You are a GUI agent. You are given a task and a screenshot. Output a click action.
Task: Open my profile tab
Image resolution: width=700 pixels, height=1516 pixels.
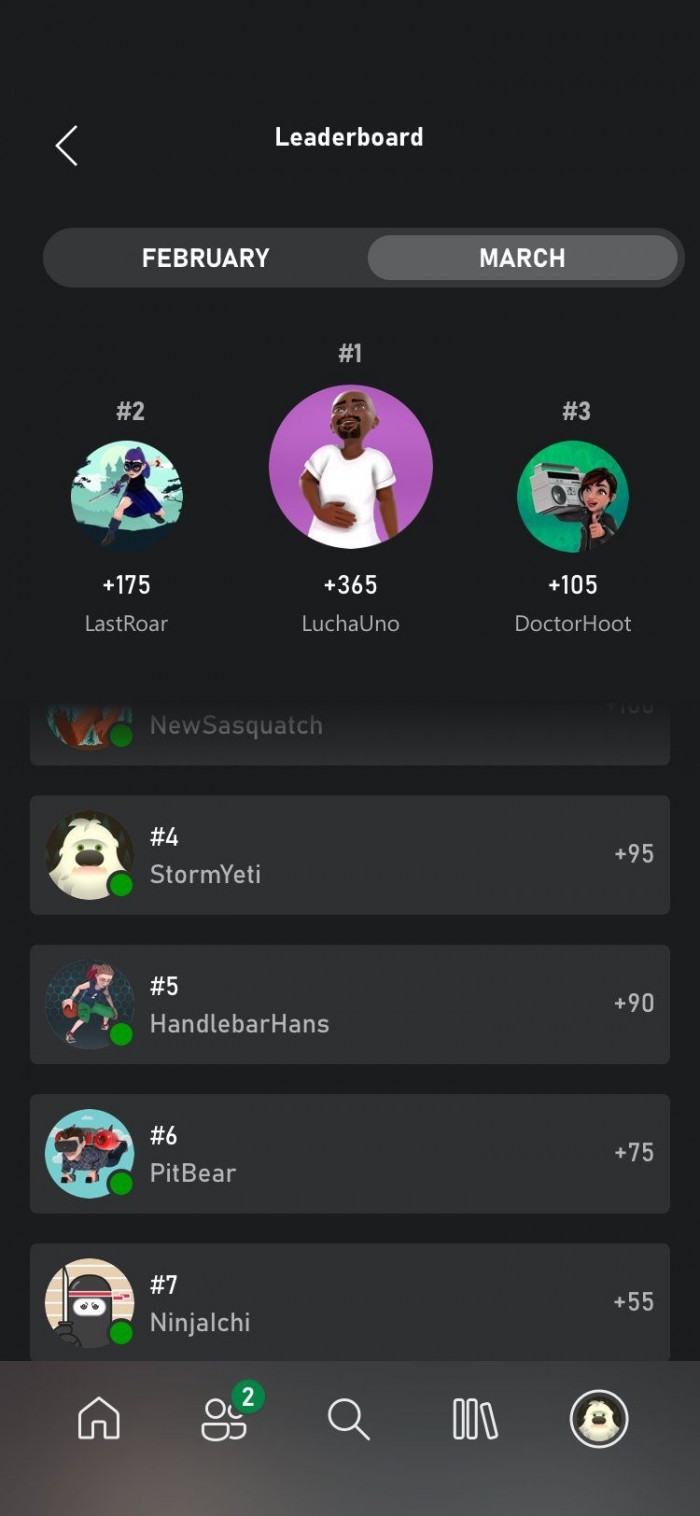click(x=599, y=1418)
